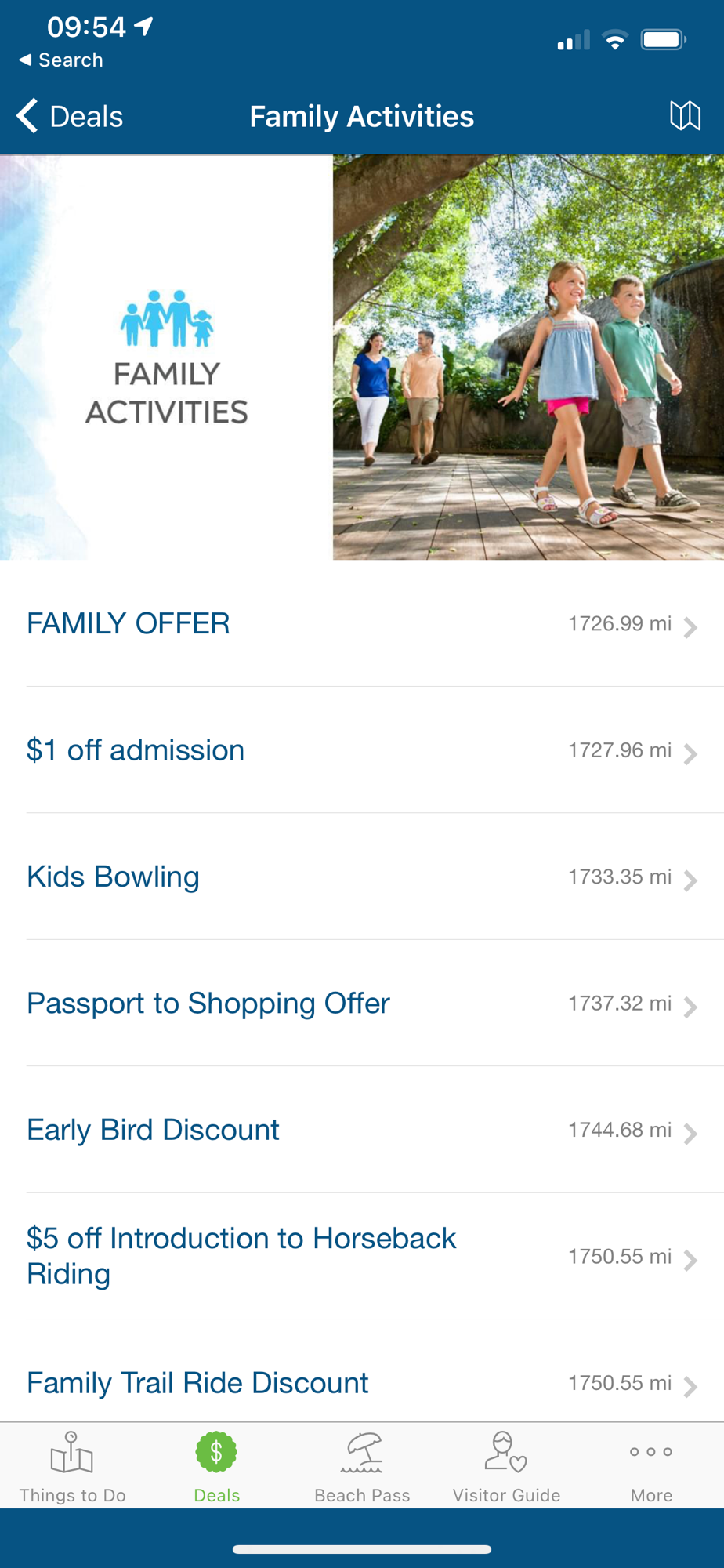View the $1 off admission deal
Screen dimensions: 724x1568
(x=362, y=750)
